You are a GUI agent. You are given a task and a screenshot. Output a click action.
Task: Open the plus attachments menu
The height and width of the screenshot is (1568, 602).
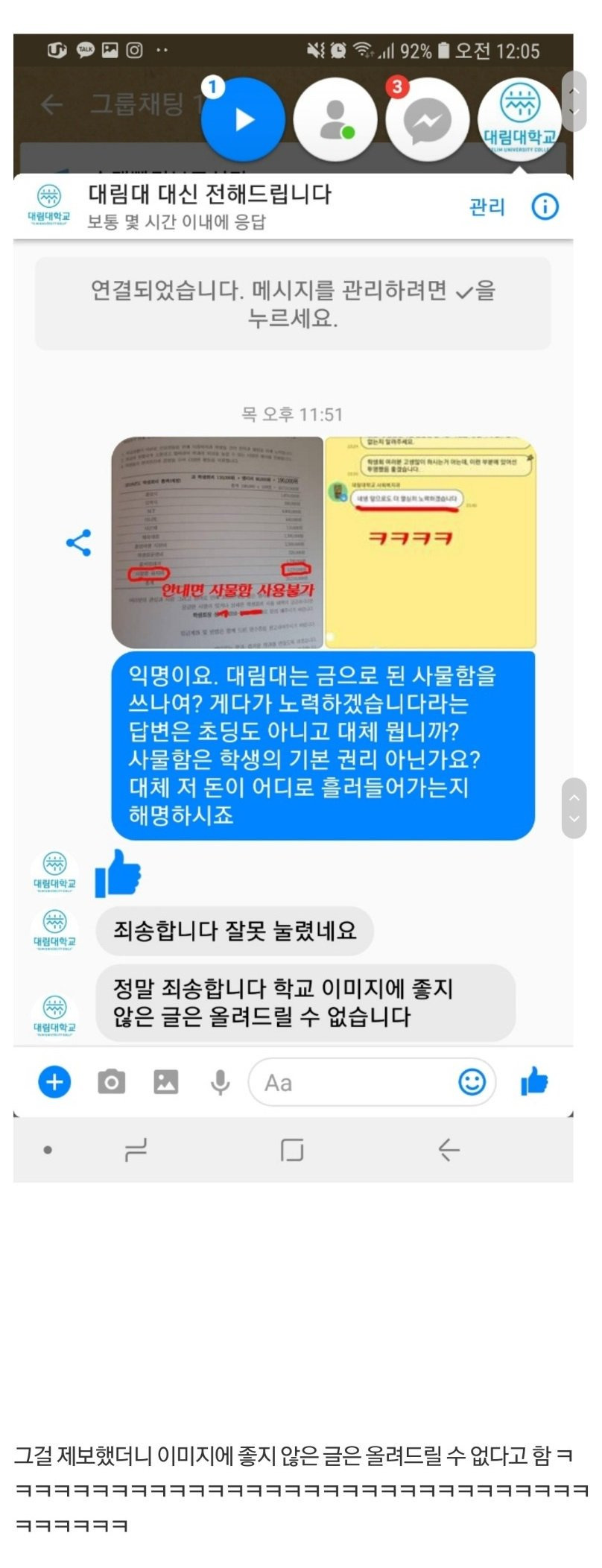point(54,1081)
